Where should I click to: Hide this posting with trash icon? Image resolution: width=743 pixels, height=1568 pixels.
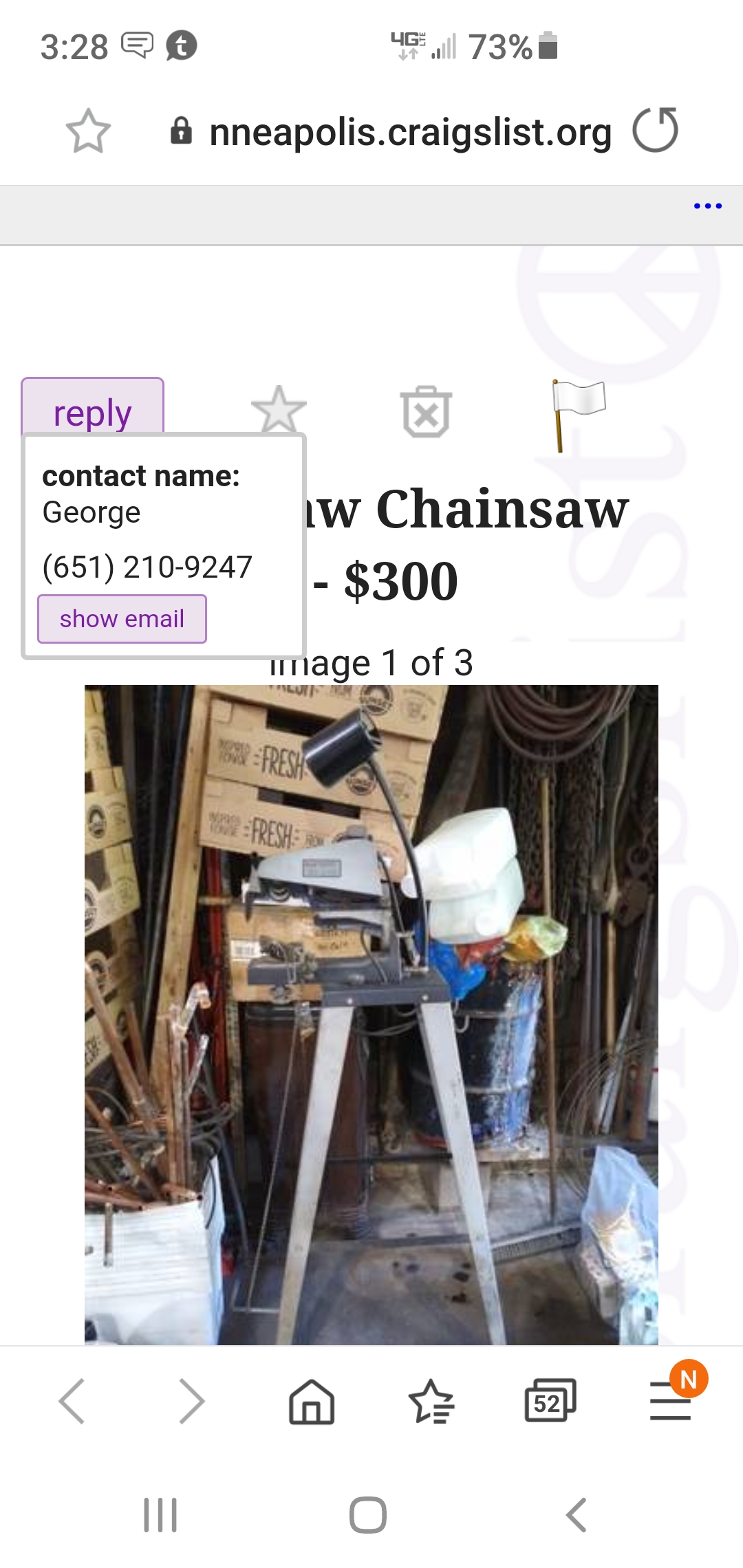[x=427, y=412]
